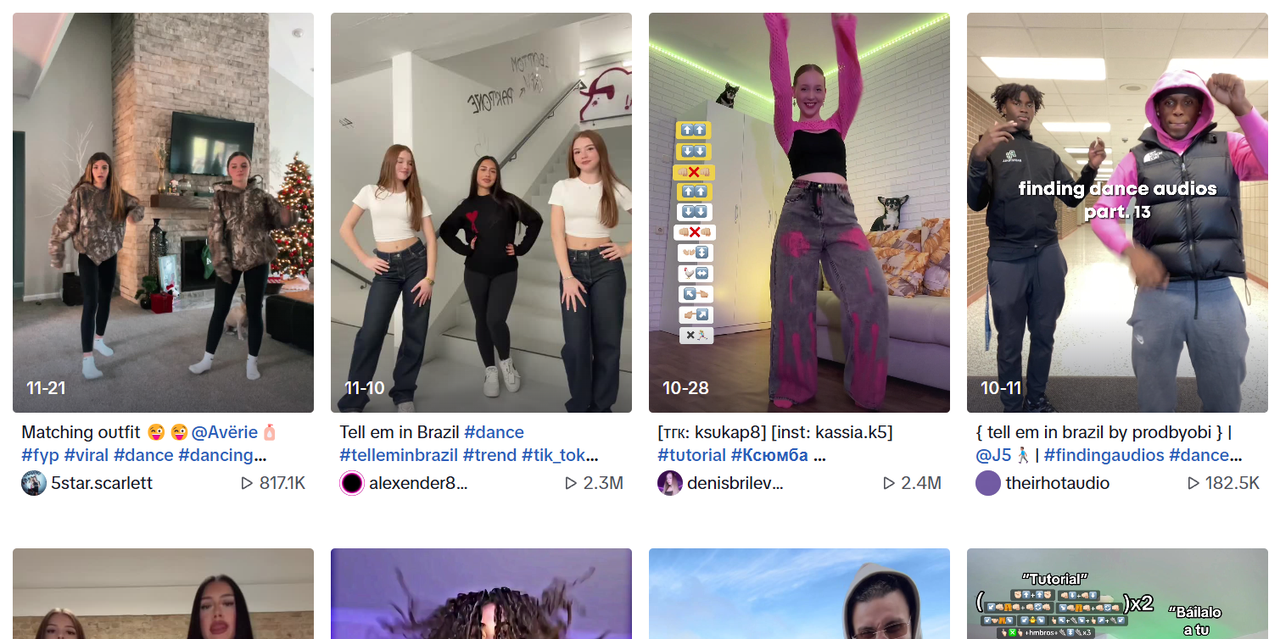Viewport: 1280px width, 639px height.
Task: Tap the @Avërie mention
Action: [225, 432]
